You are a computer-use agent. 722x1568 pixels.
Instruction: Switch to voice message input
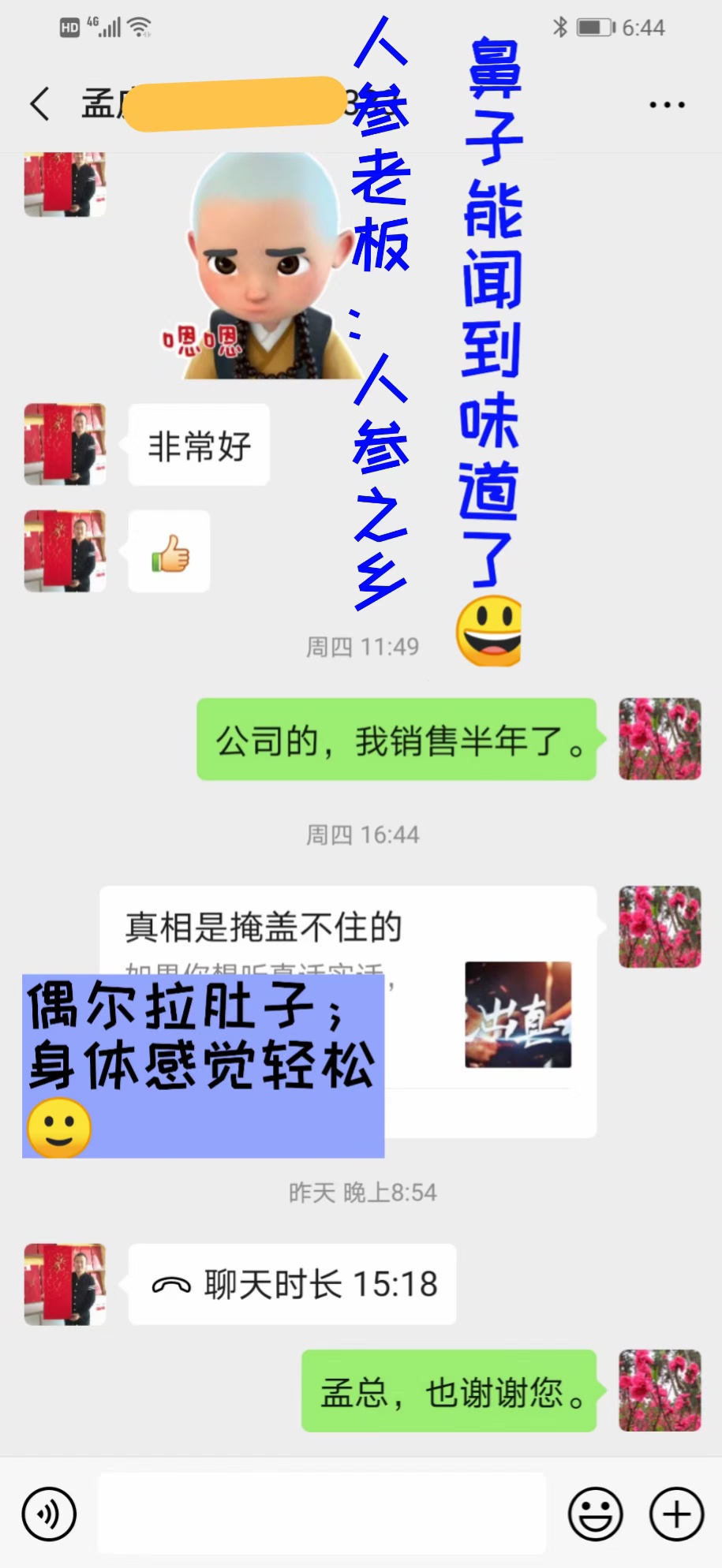[49, 1514]
